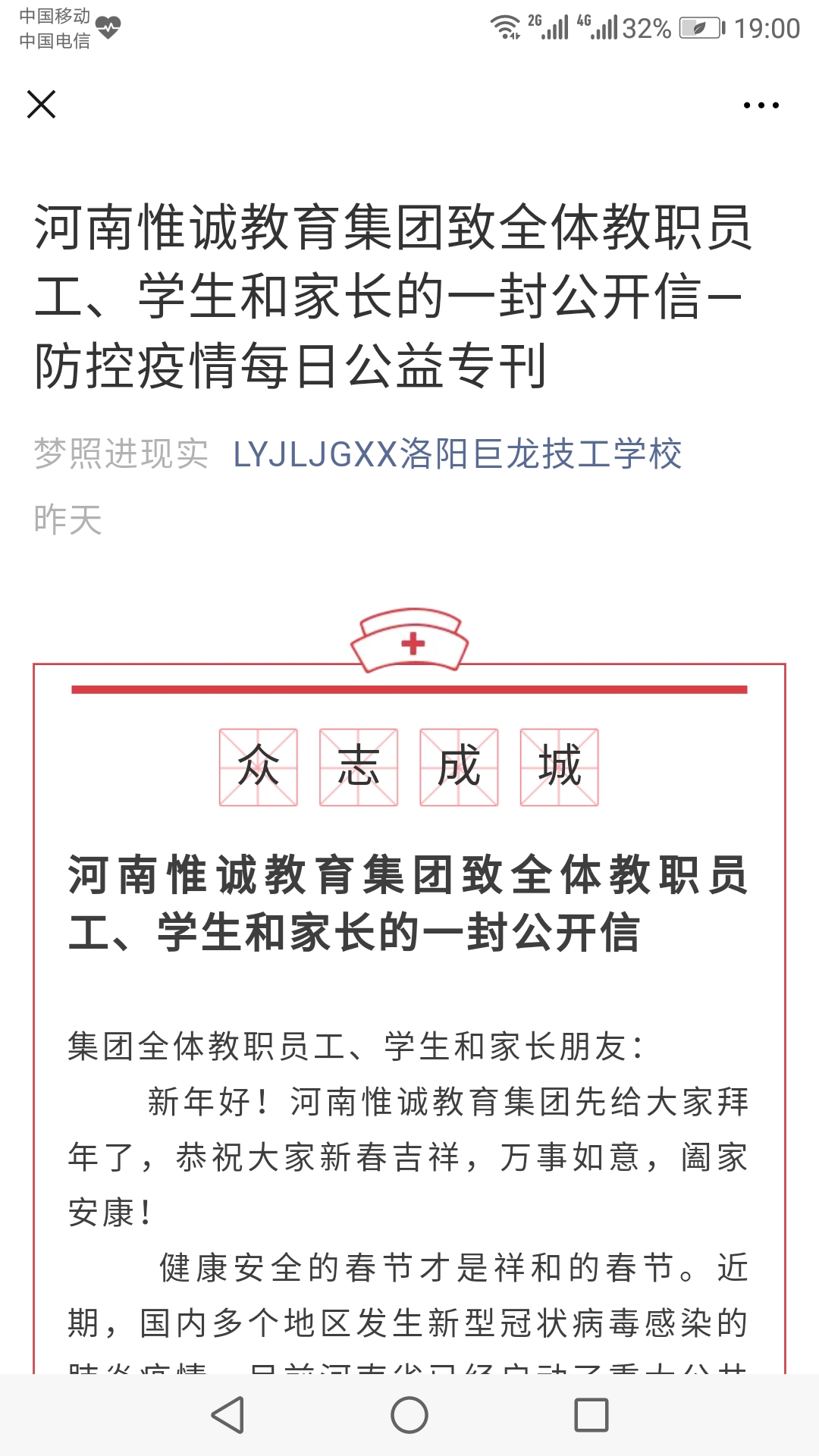Go to the home screen
Screen dimensions: 819x1456
[409, 1415]
